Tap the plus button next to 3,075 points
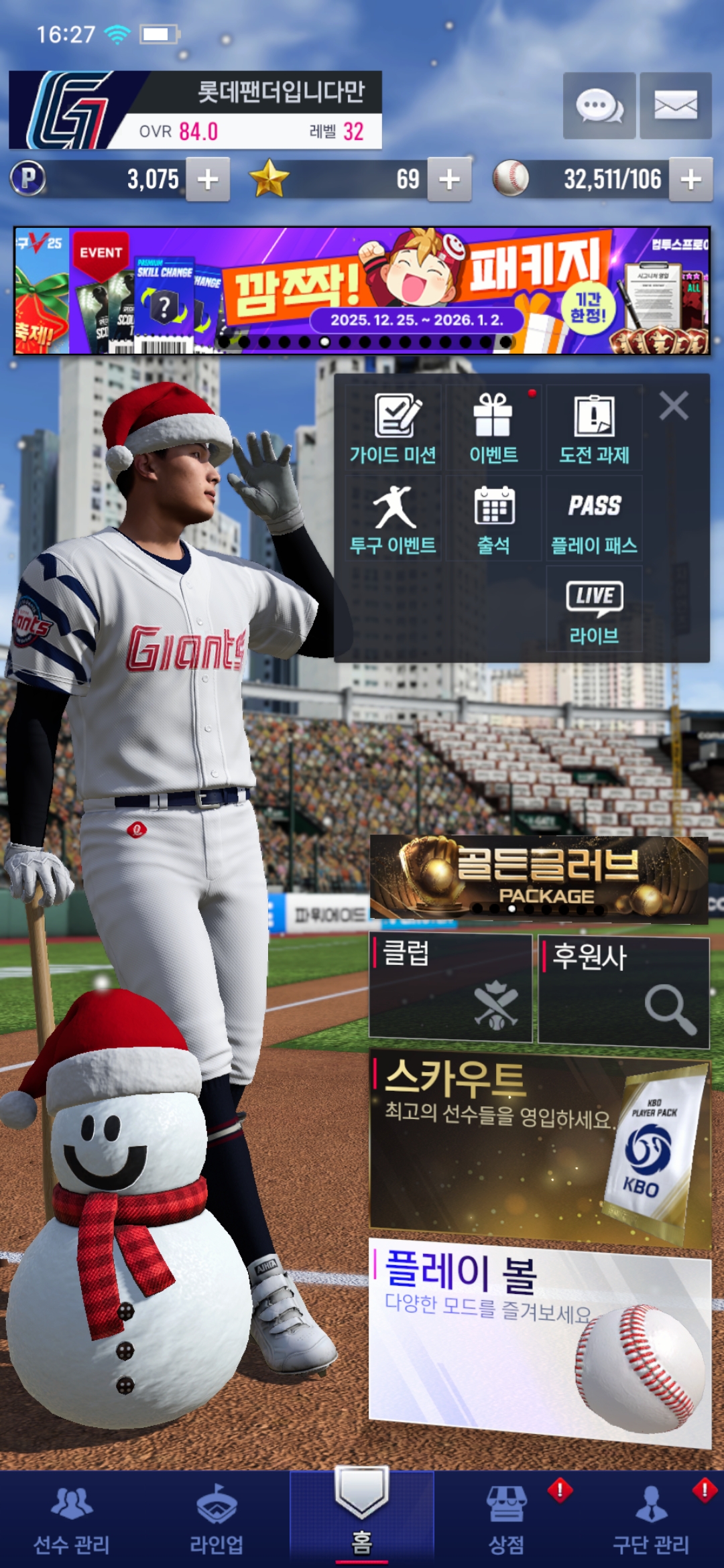Screen dimensions: 724x1568 tap(208, 180)
